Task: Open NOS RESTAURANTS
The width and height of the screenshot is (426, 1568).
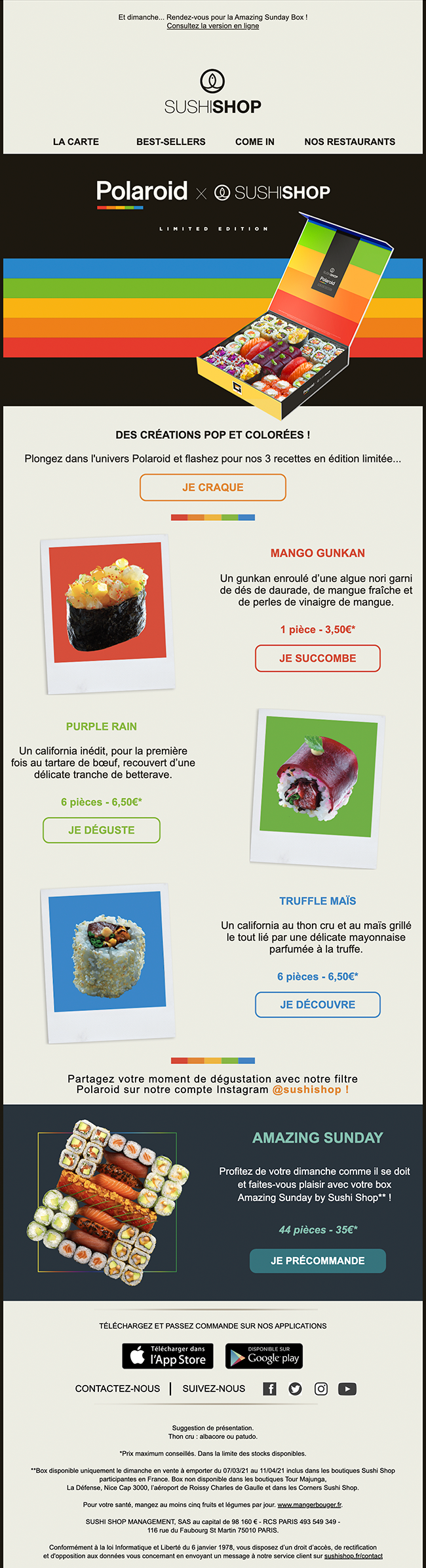Action: pyautogui.click(x=349, y=142)
